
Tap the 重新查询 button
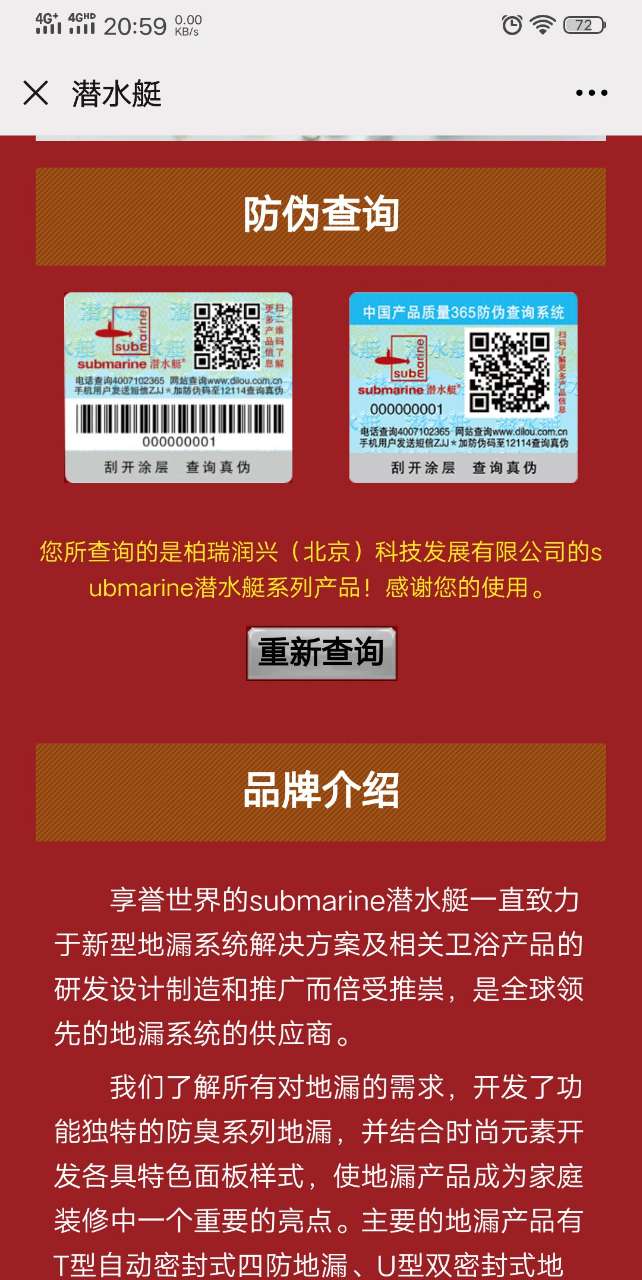tap(321, 653)
